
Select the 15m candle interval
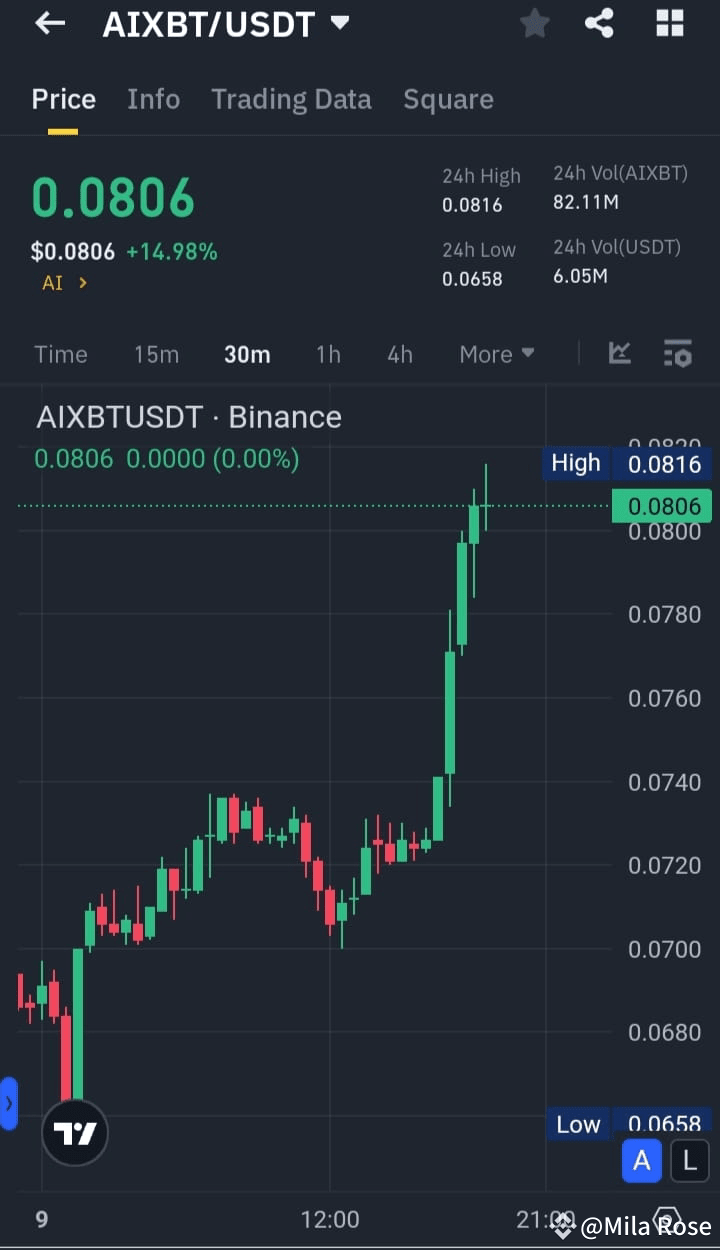[x=156, y=353]
